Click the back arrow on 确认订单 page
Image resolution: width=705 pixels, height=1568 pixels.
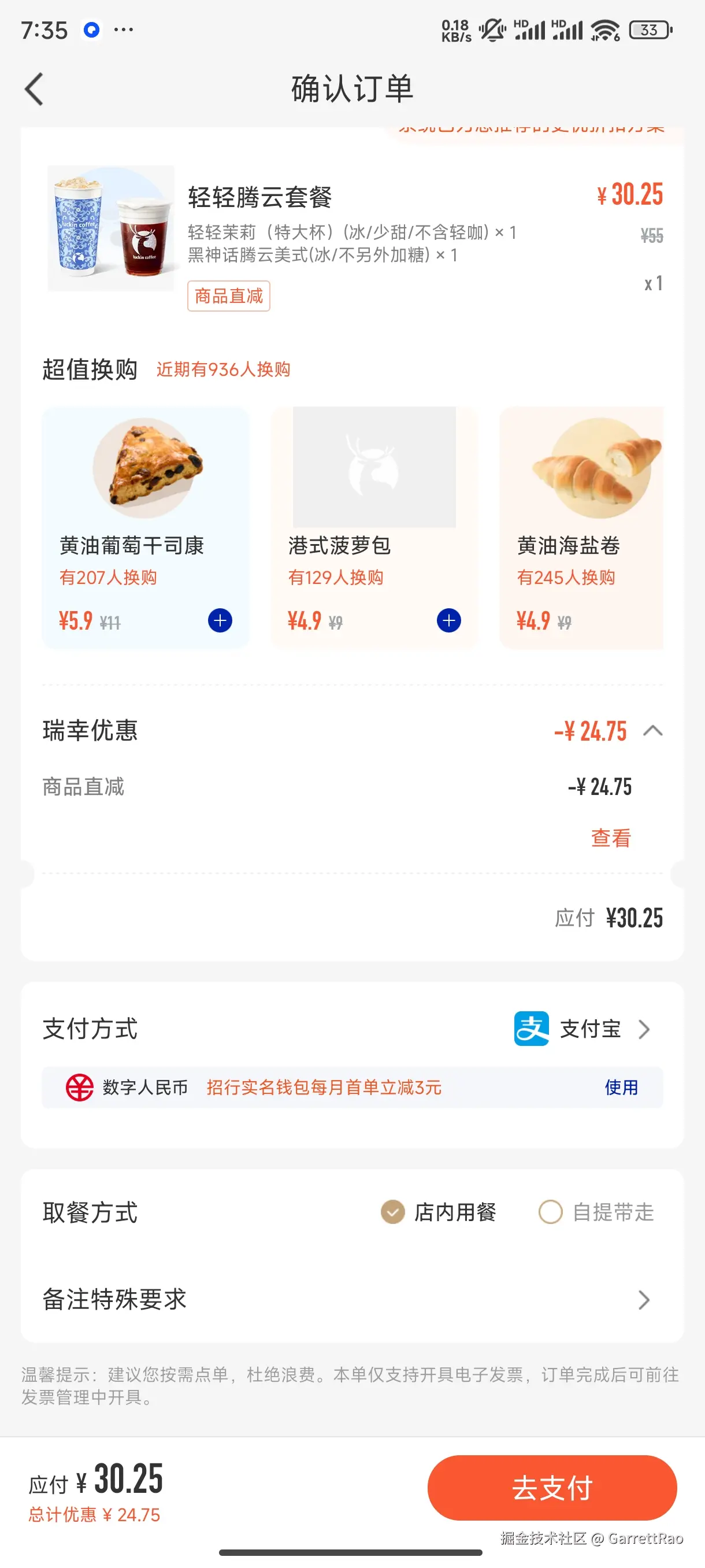35,88
